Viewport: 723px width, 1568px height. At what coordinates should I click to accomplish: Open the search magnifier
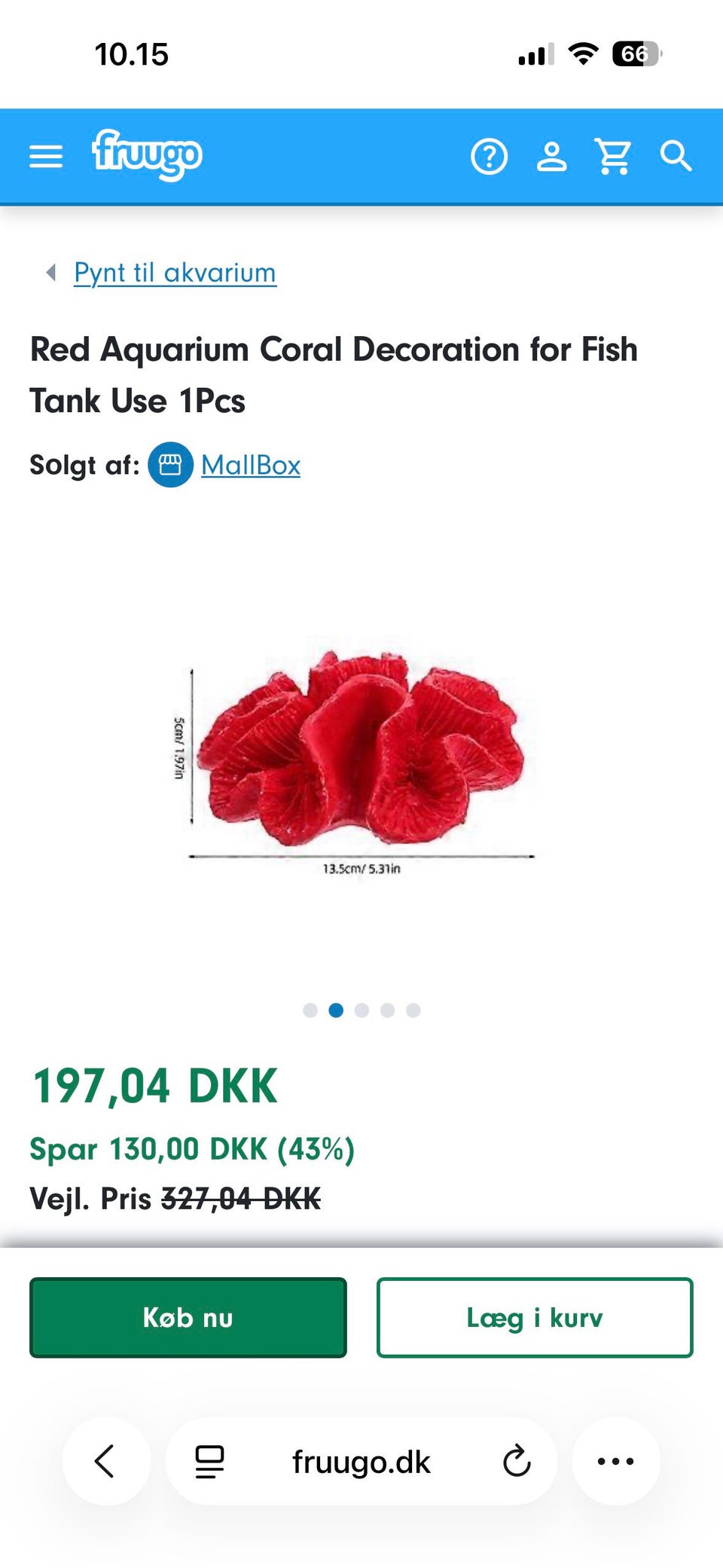[676, 157]
